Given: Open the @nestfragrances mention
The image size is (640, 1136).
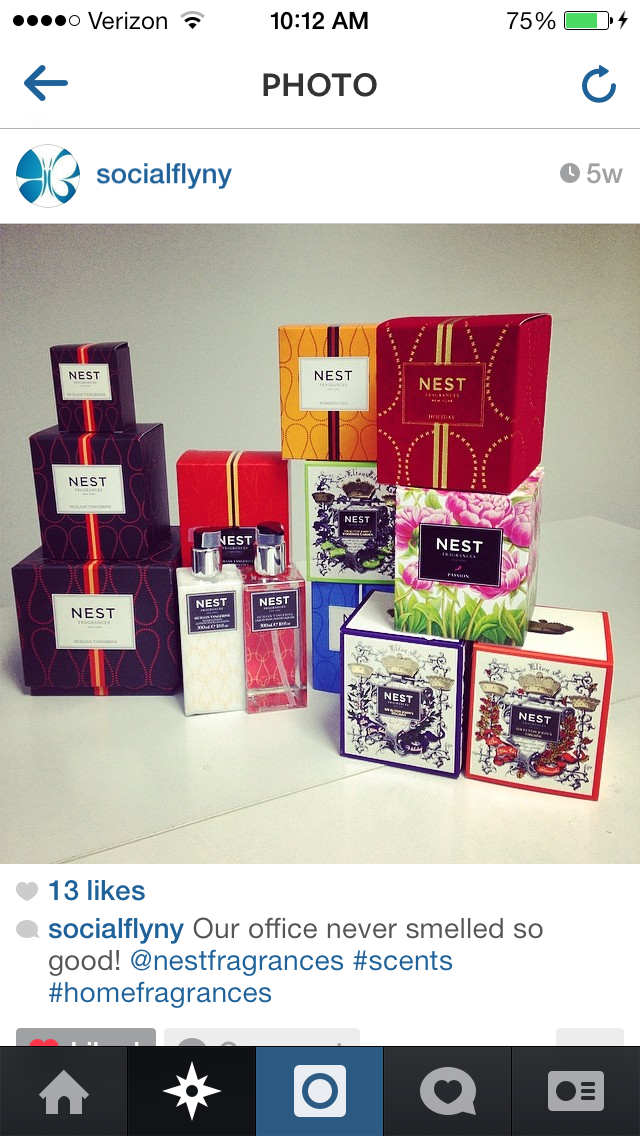Looking at the screenshot, I should 237,961.
